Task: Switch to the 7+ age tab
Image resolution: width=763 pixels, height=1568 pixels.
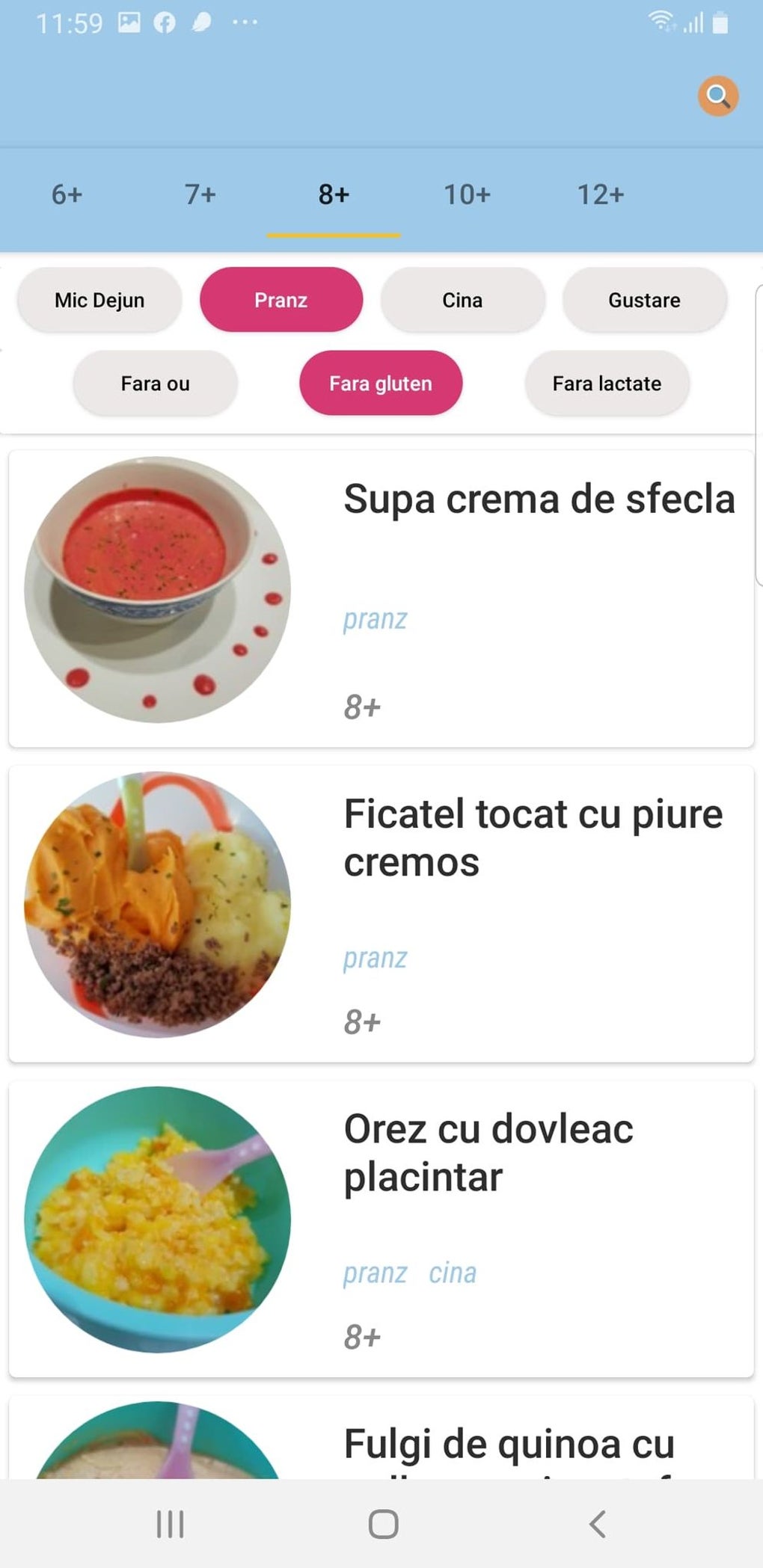Action: click(200, 194)
